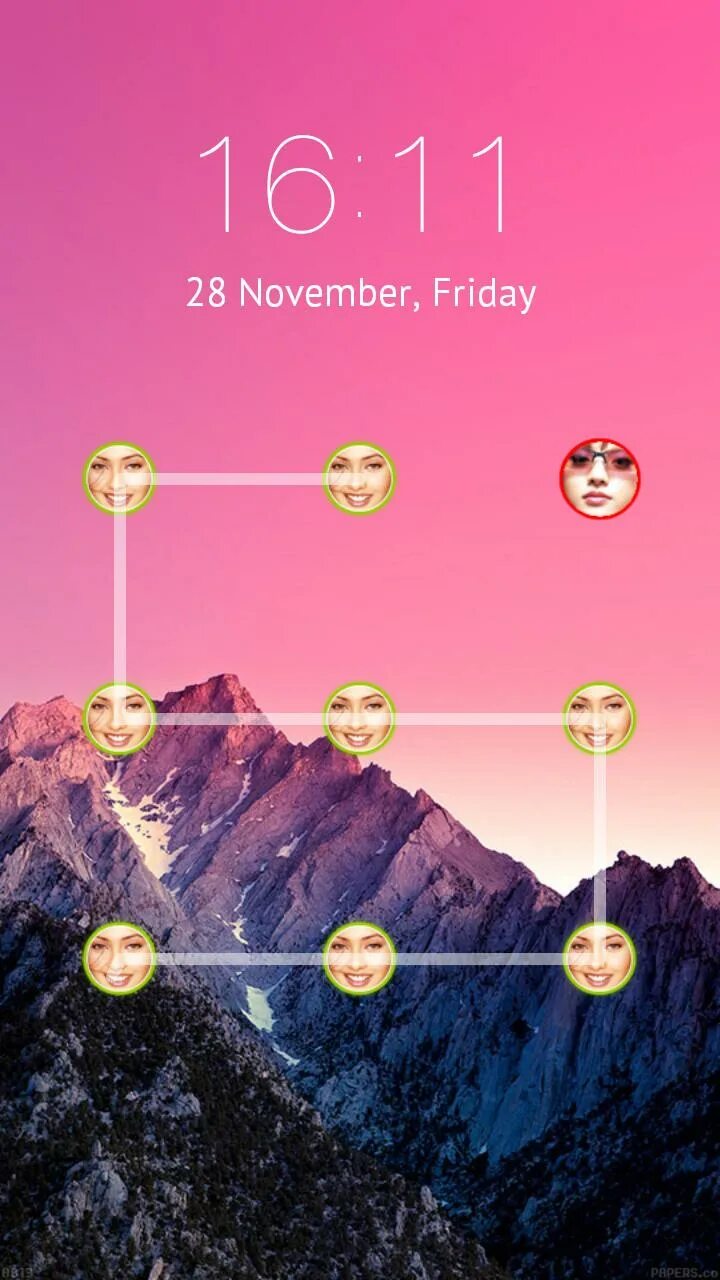This screenshot has height=1280, width=720.
Task: Tap the bottom-left corner pattern dot
Action: 119,958
